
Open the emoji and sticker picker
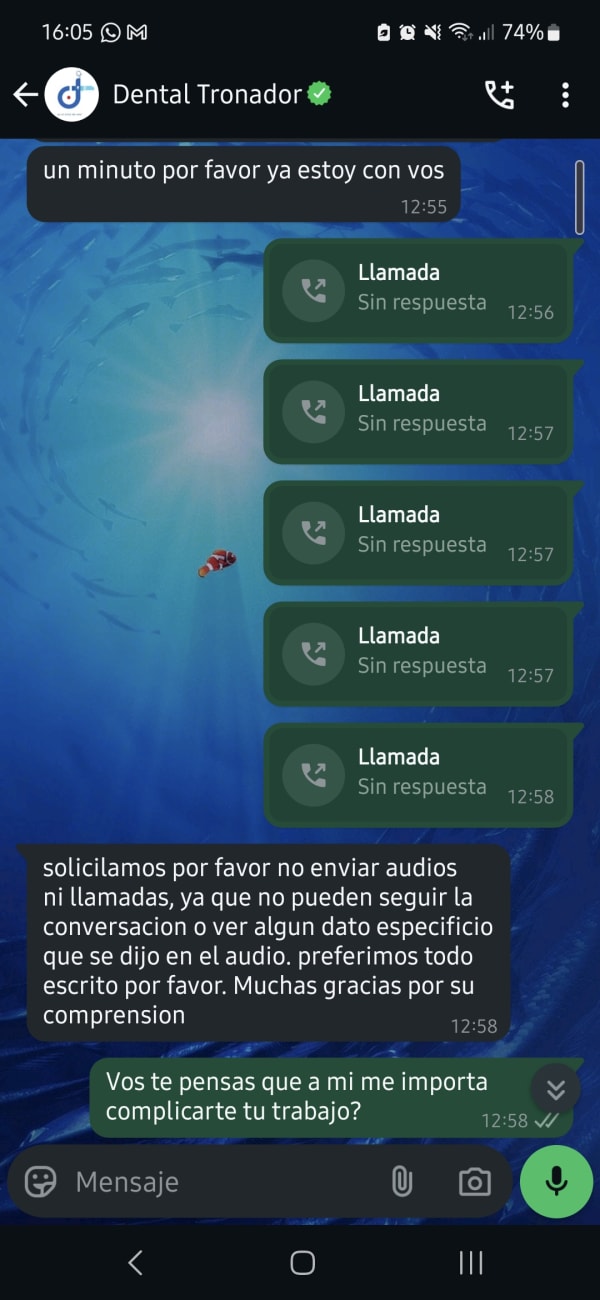click(41, 1181)
